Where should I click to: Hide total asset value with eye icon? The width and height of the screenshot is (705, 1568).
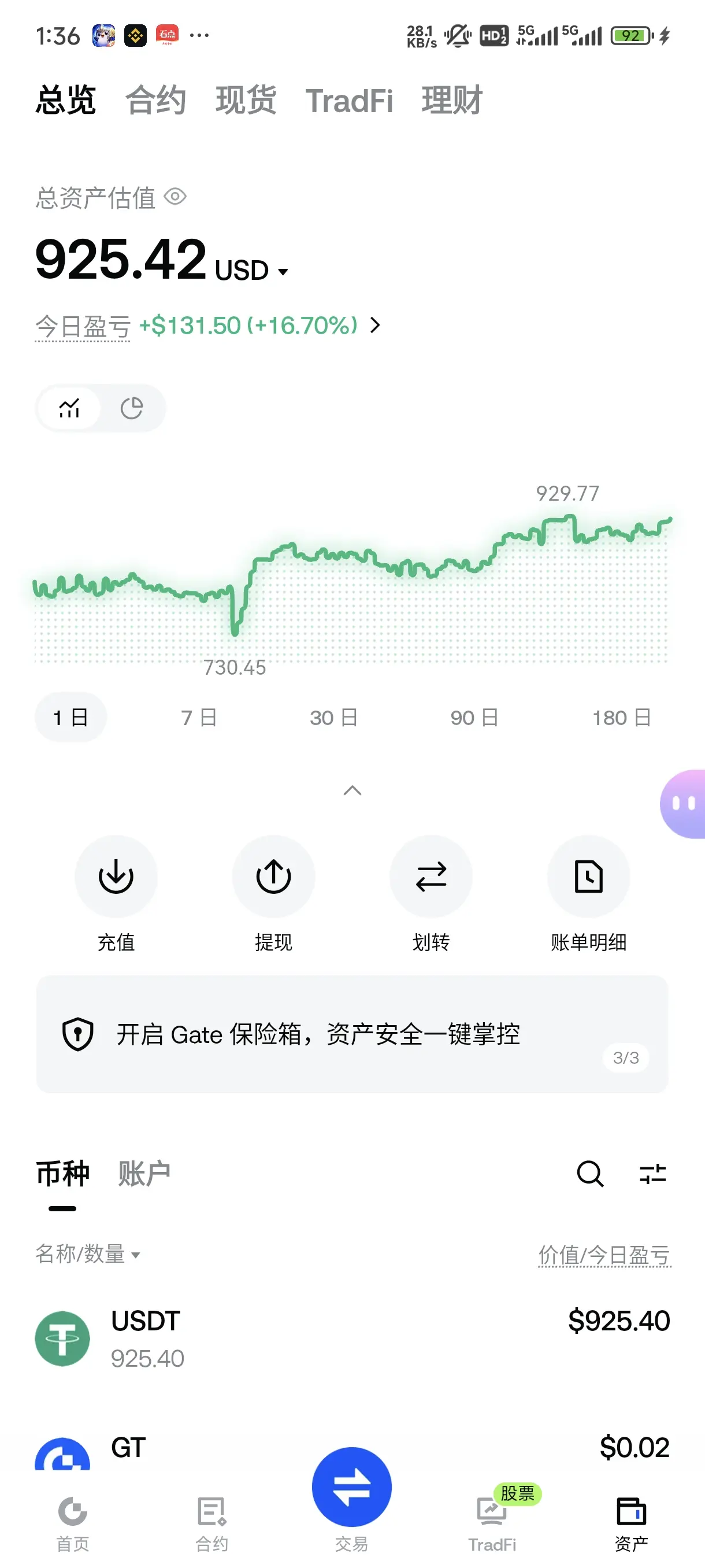coord(175,197)
